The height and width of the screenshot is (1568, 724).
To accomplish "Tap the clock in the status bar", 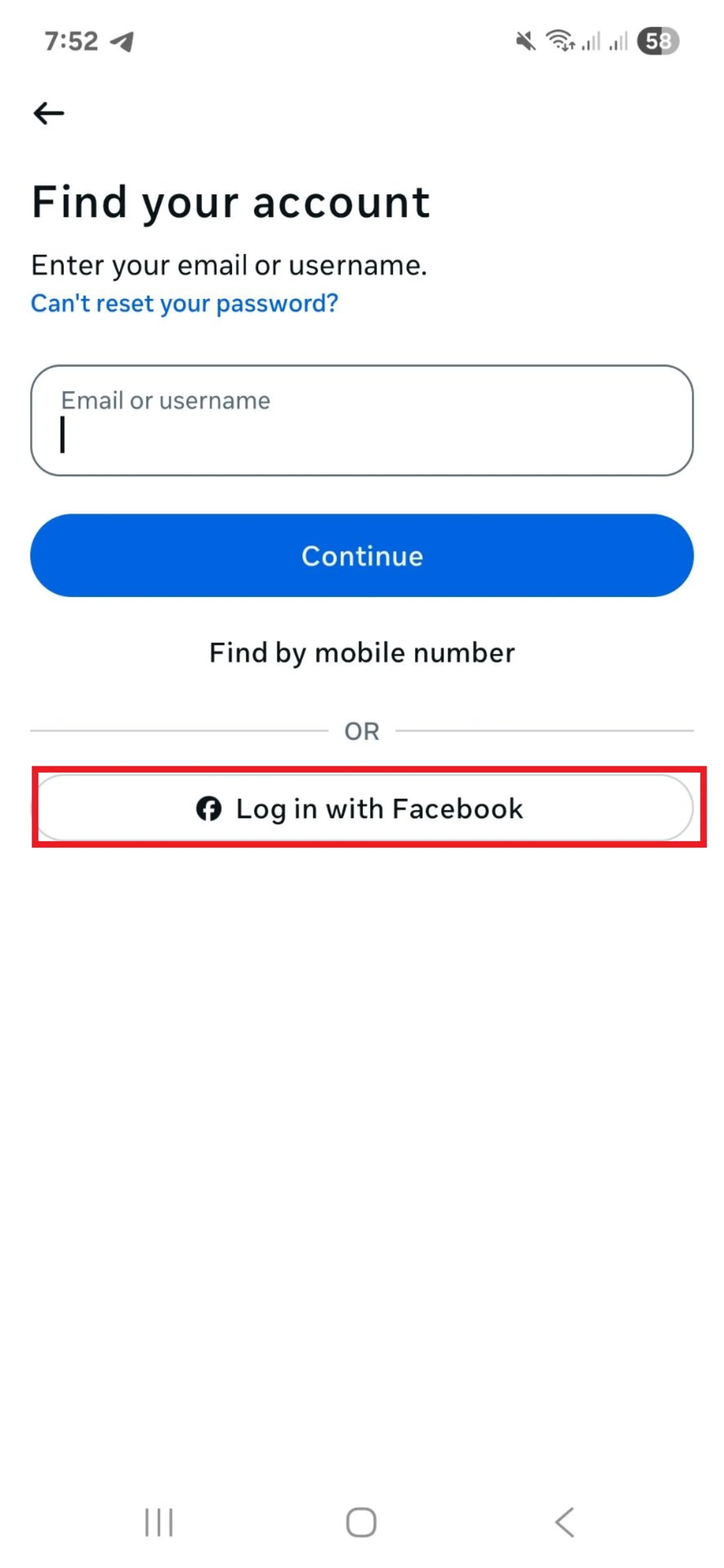I will pyautogui.click(x=71, y=41).
